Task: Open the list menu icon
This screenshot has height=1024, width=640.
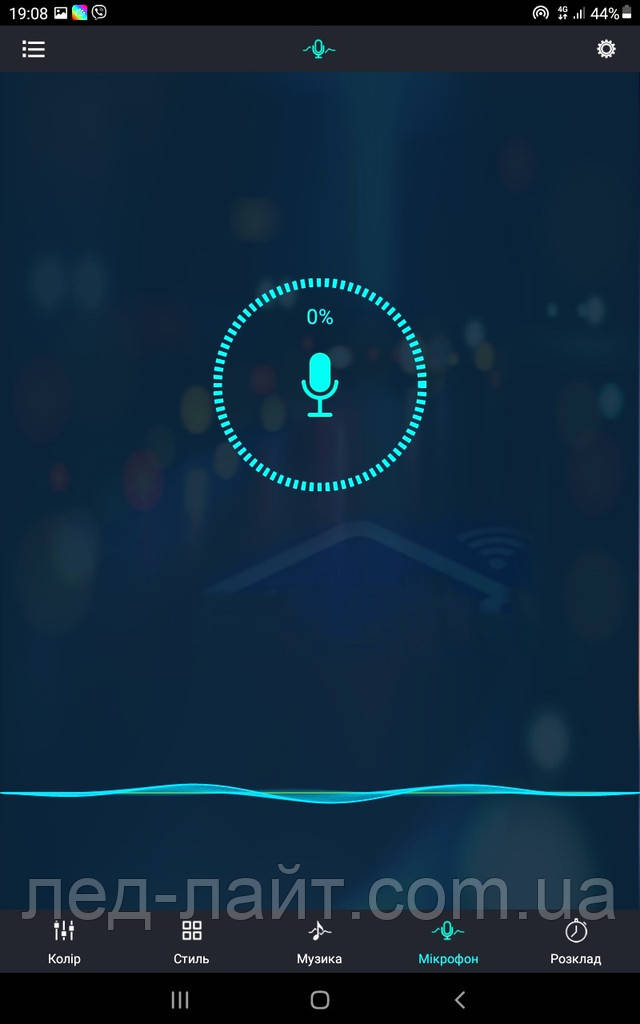Action: [34, 48]
